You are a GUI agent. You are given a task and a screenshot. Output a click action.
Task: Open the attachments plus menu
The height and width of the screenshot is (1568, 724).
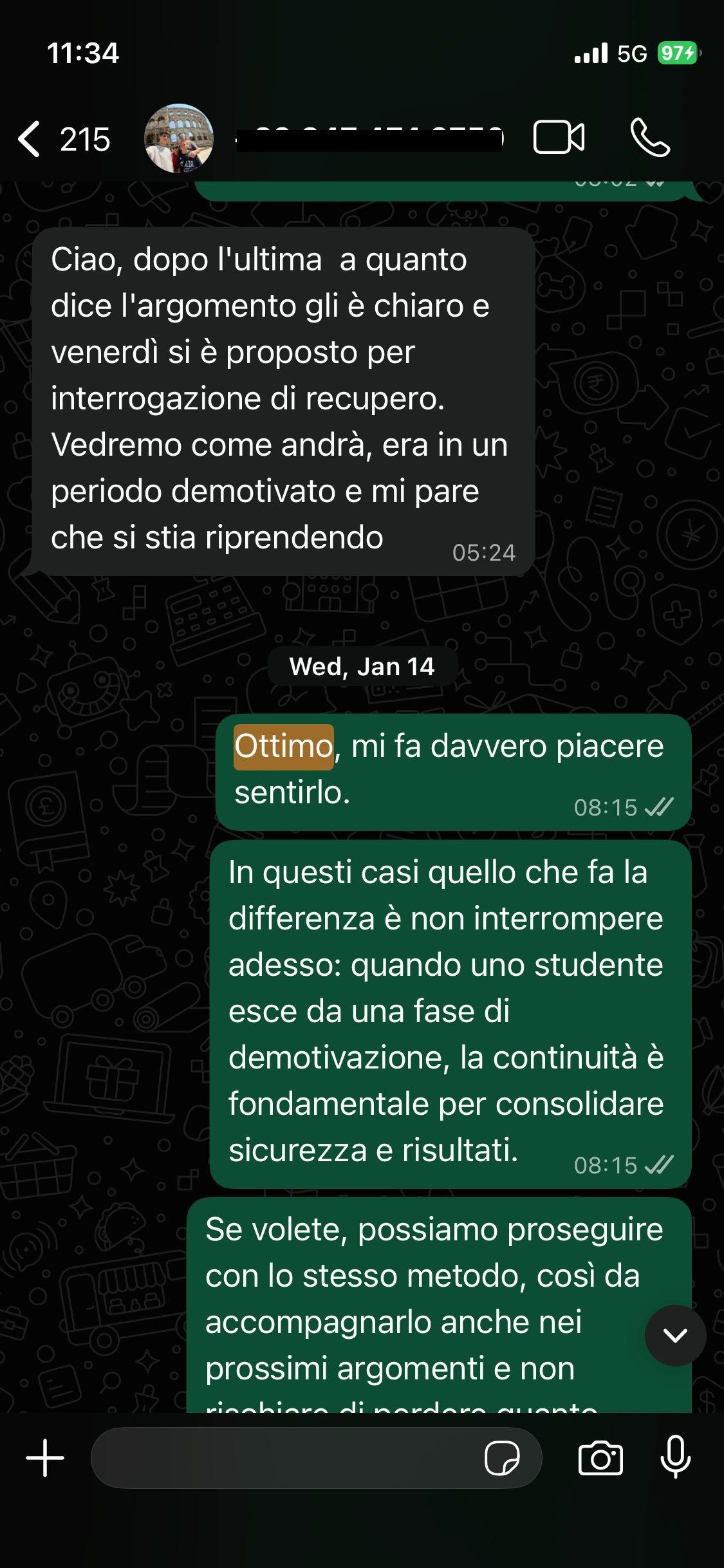tap(45, 1458)
